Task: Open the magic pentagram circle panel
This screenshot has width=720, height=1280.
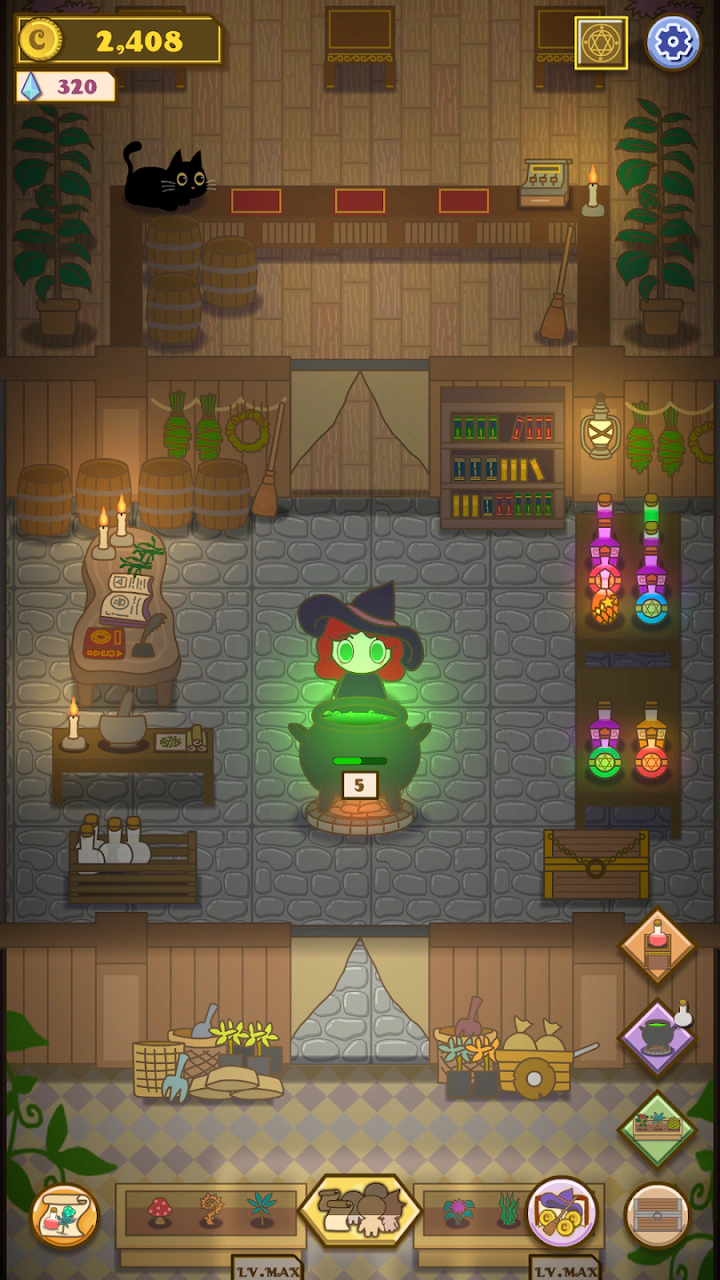Action: coord(599,44)
